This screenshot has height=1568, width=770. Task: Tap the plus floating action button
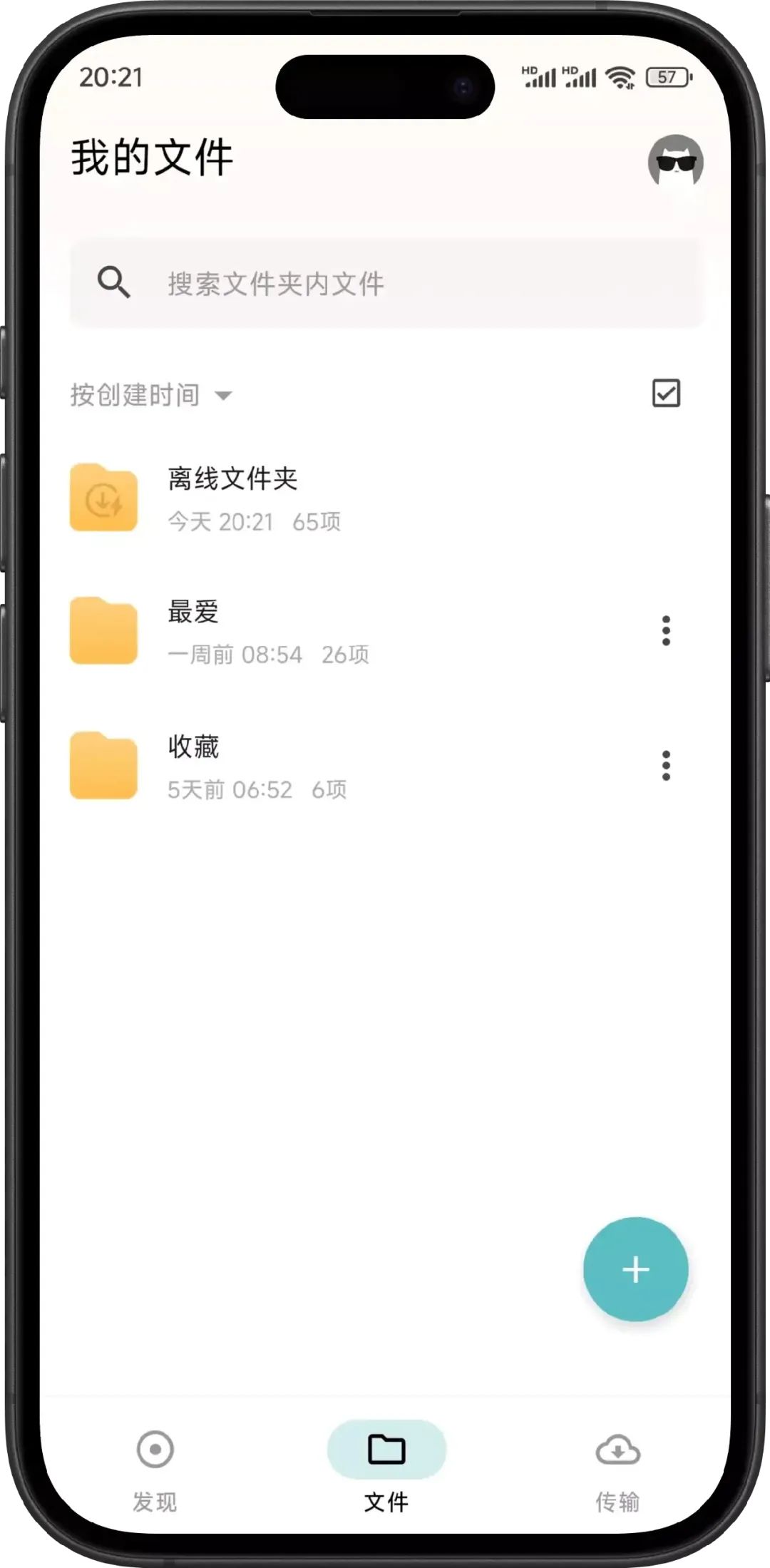tap(635, 1269)
